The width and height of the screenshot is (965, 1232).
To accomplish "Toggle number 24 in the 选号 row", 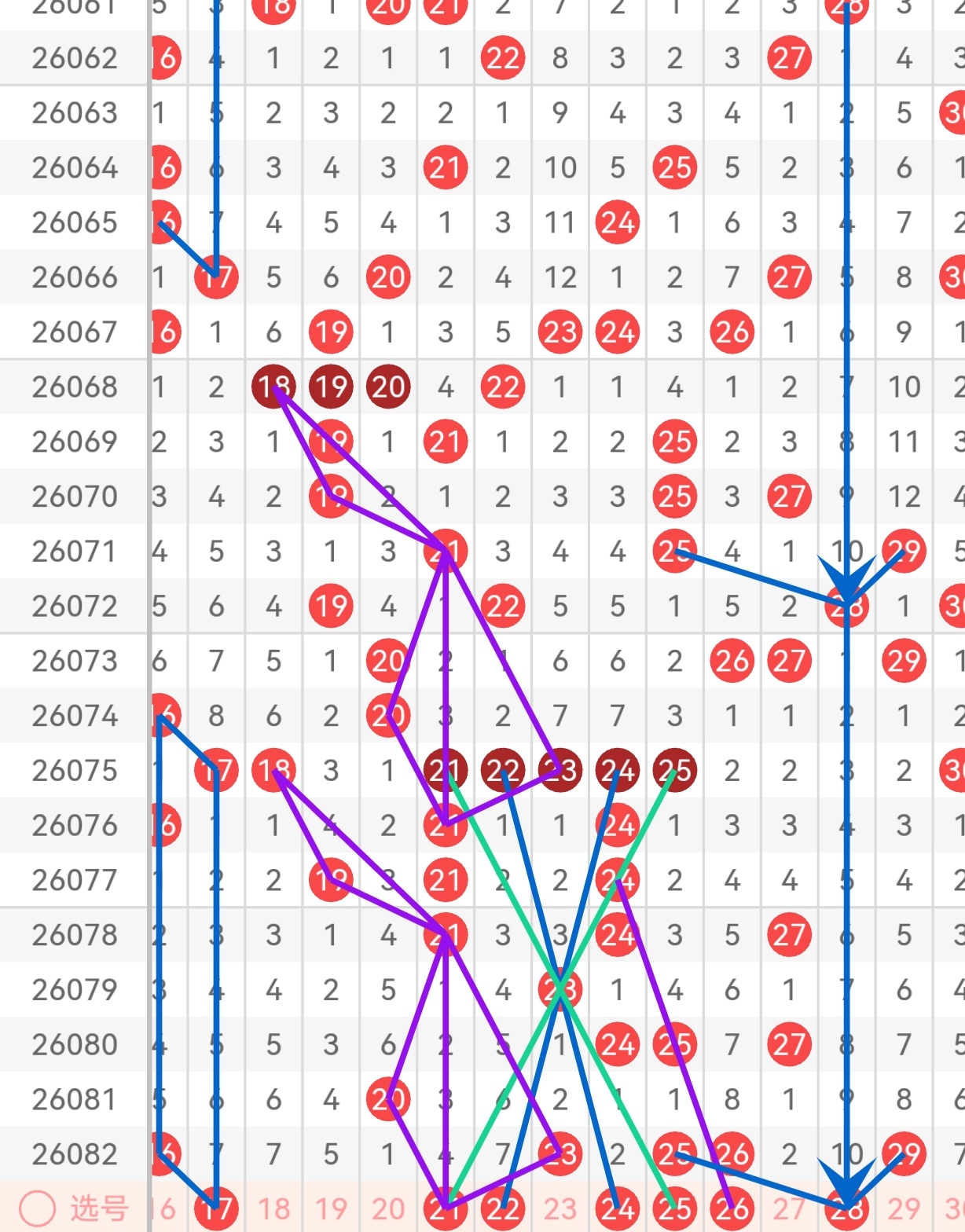I will pyautogui.click(x=618, y=1208).
